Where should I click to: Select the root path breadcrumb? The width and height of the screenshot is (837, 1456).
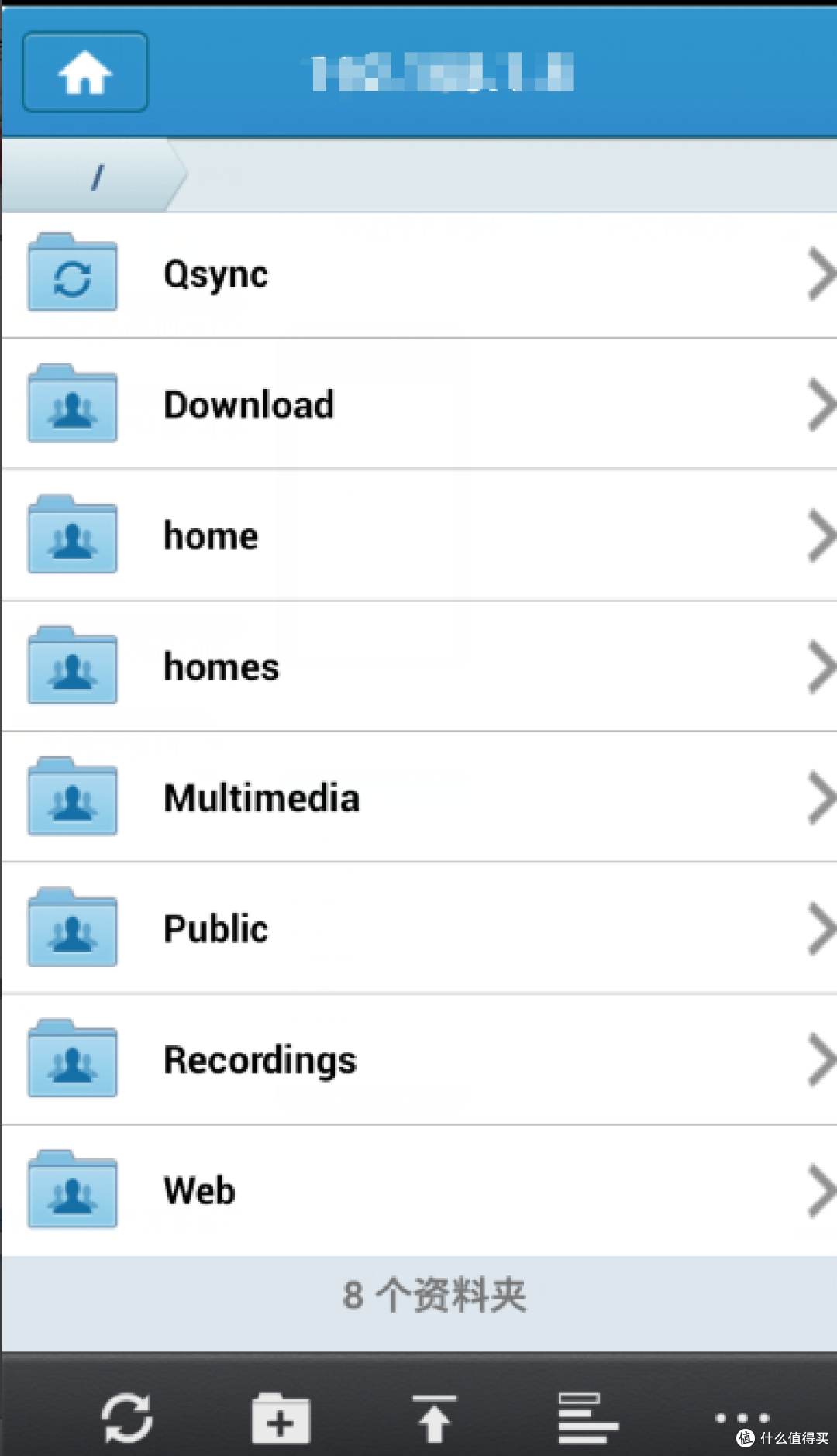[95, 176]
